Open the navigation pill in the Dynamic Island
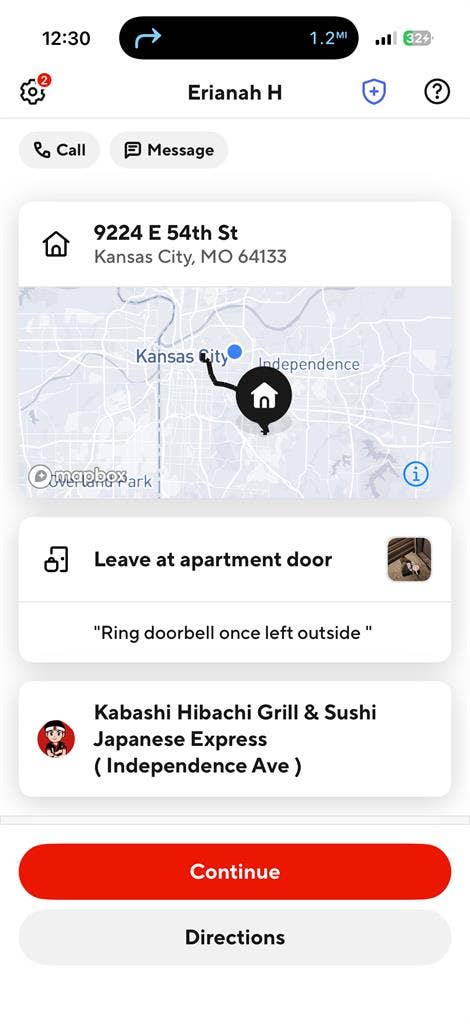Image resolution: width=470 pixels, height=1024 pixels. click(239, 38)
